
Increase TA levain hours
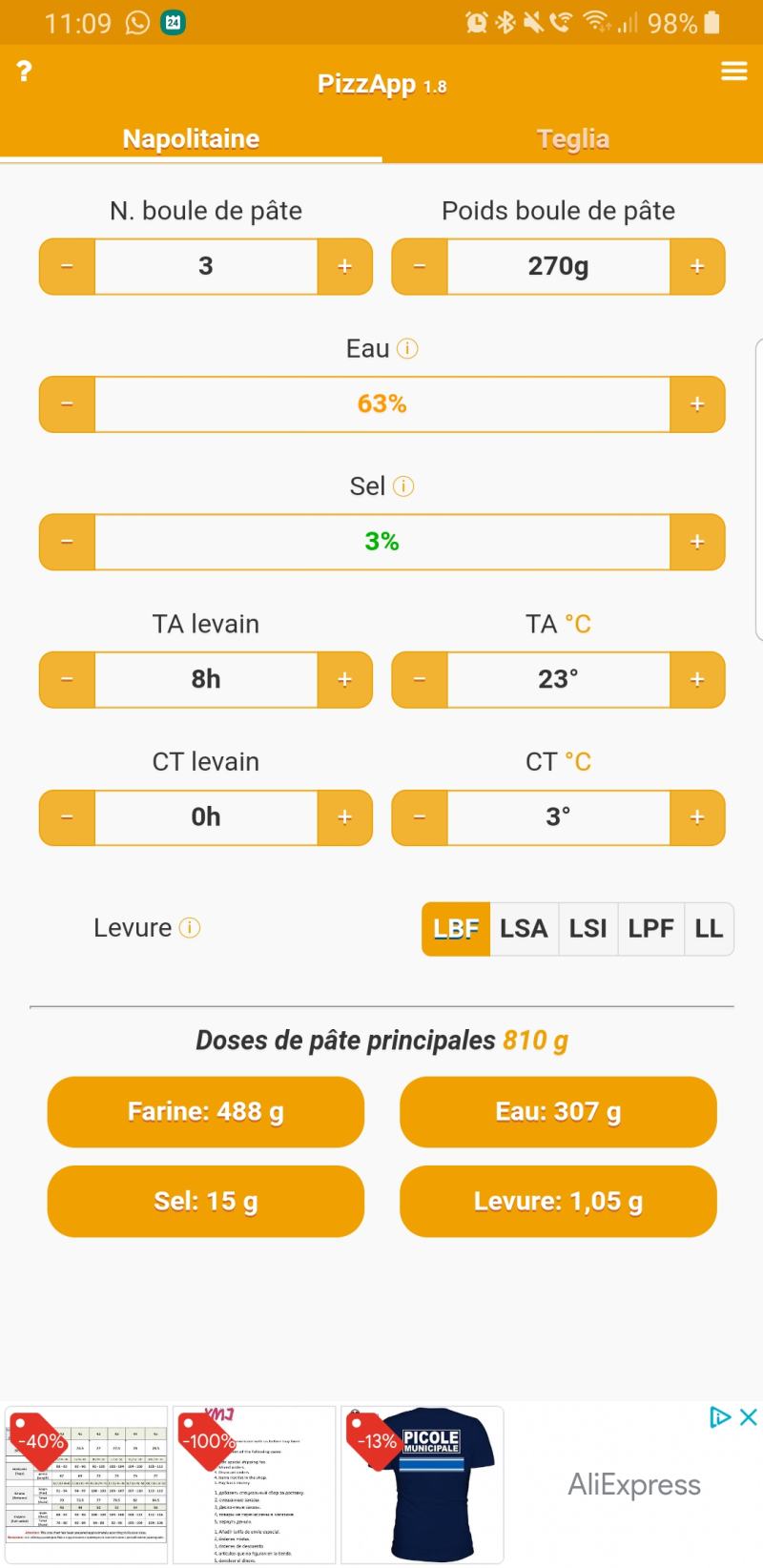click(x=344, y=680)
